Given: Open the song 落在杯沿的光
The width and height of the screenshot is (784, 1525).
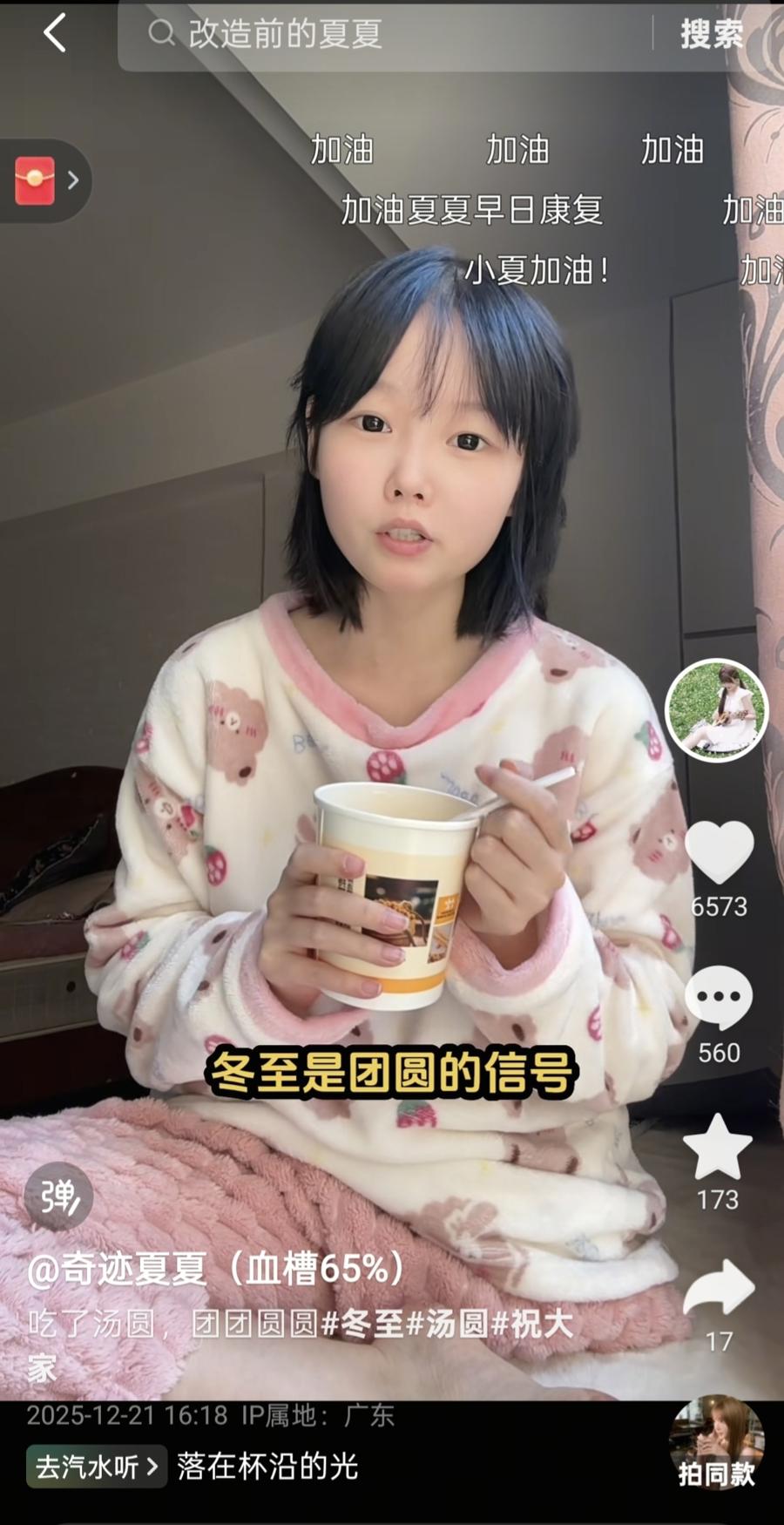Looking at the screenshot, I should click(268, 1467).
